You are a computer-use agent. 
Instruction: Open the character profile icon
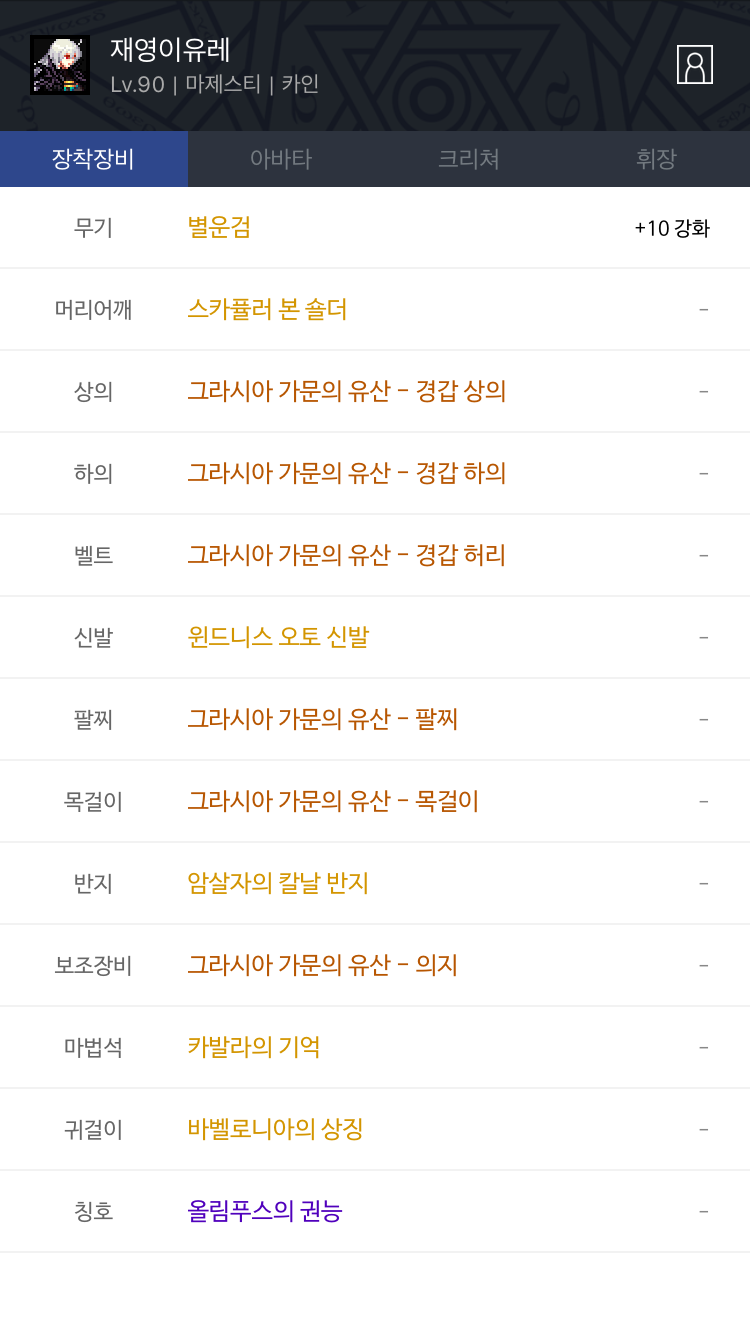(x=695, y=65)
